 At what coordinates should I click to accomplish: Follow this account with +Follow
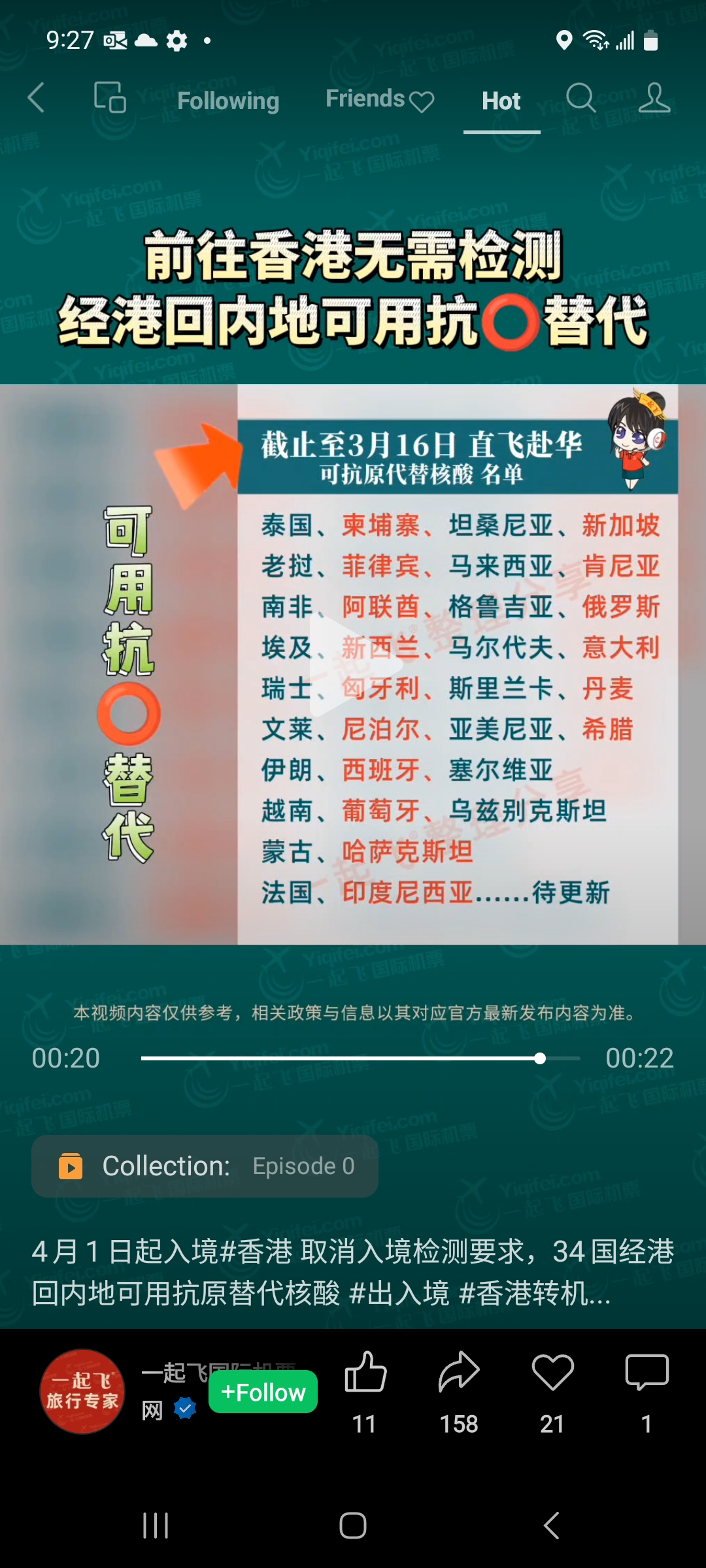tap(263, 1392)
